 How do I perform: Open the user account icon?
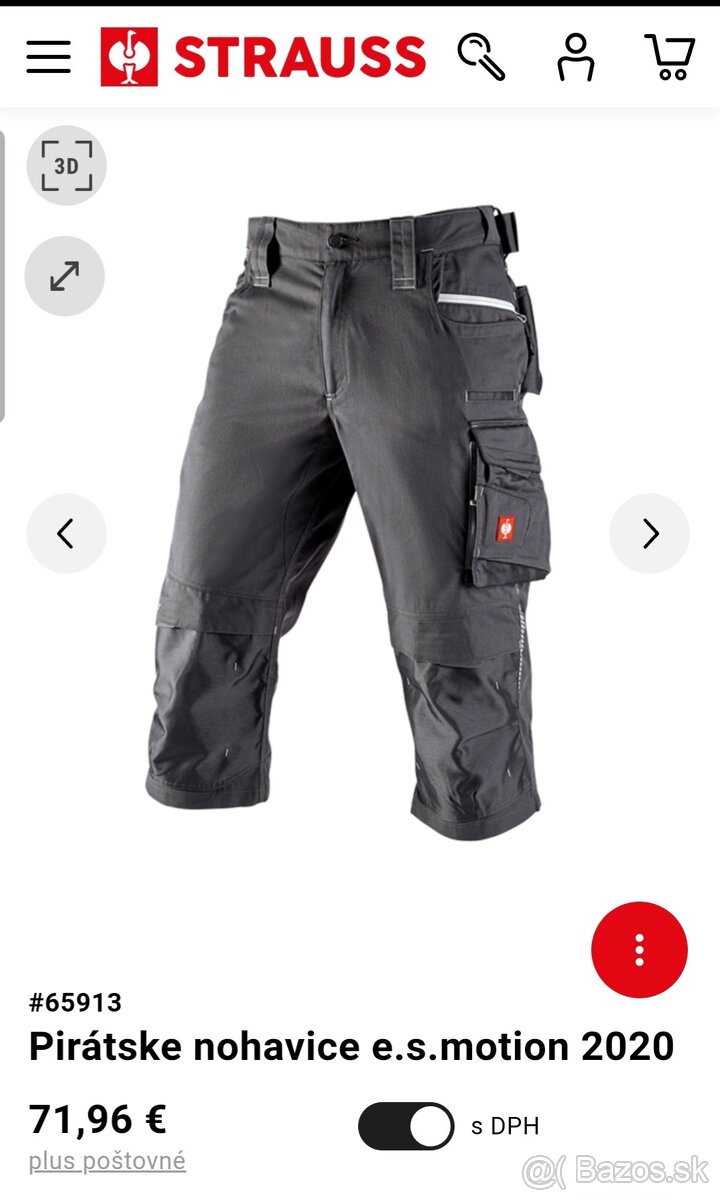[575, 56]
